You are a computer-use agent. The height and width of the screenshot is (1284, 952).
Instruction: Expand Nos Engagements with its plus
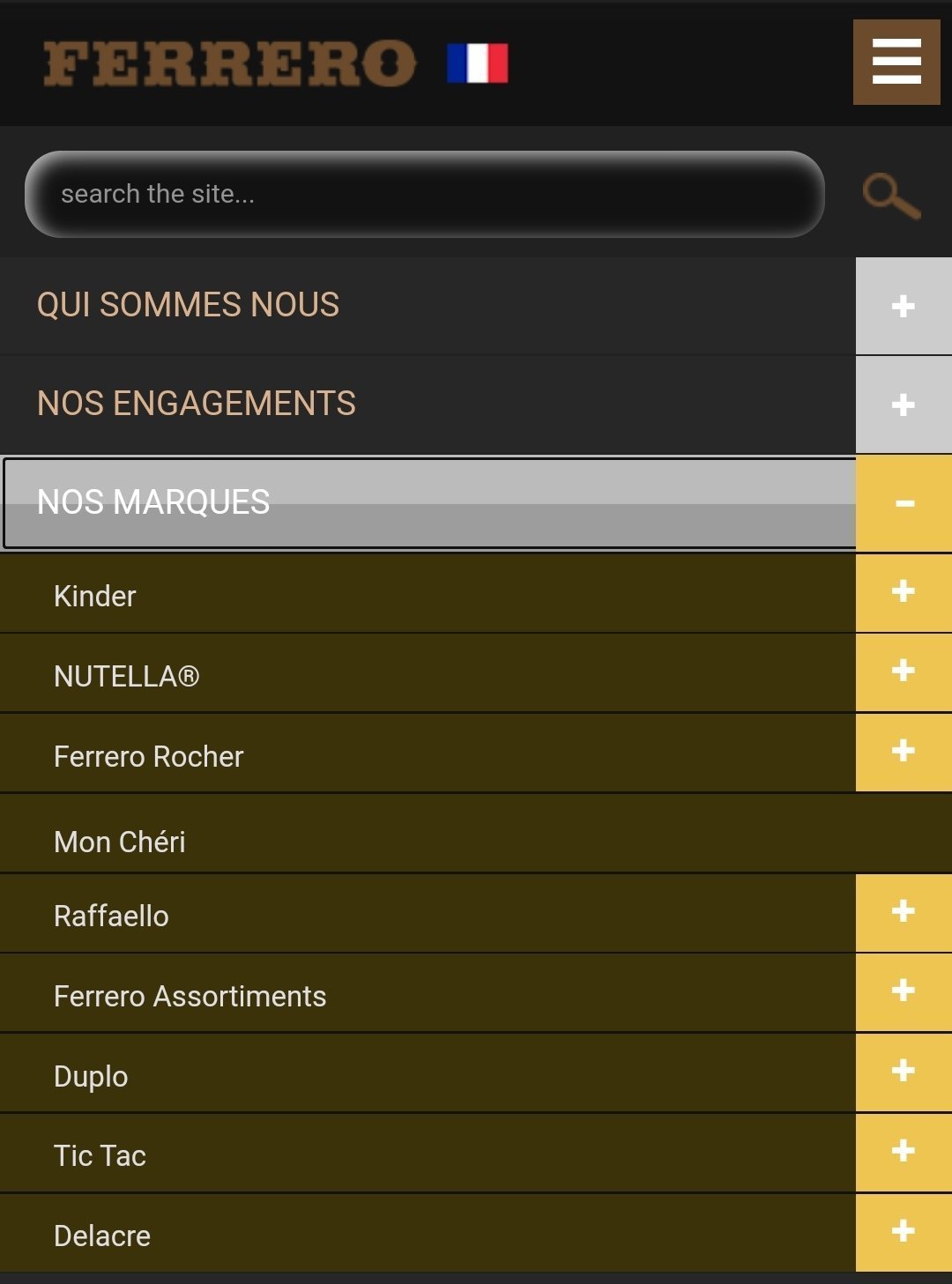click(x=903, y=405)
